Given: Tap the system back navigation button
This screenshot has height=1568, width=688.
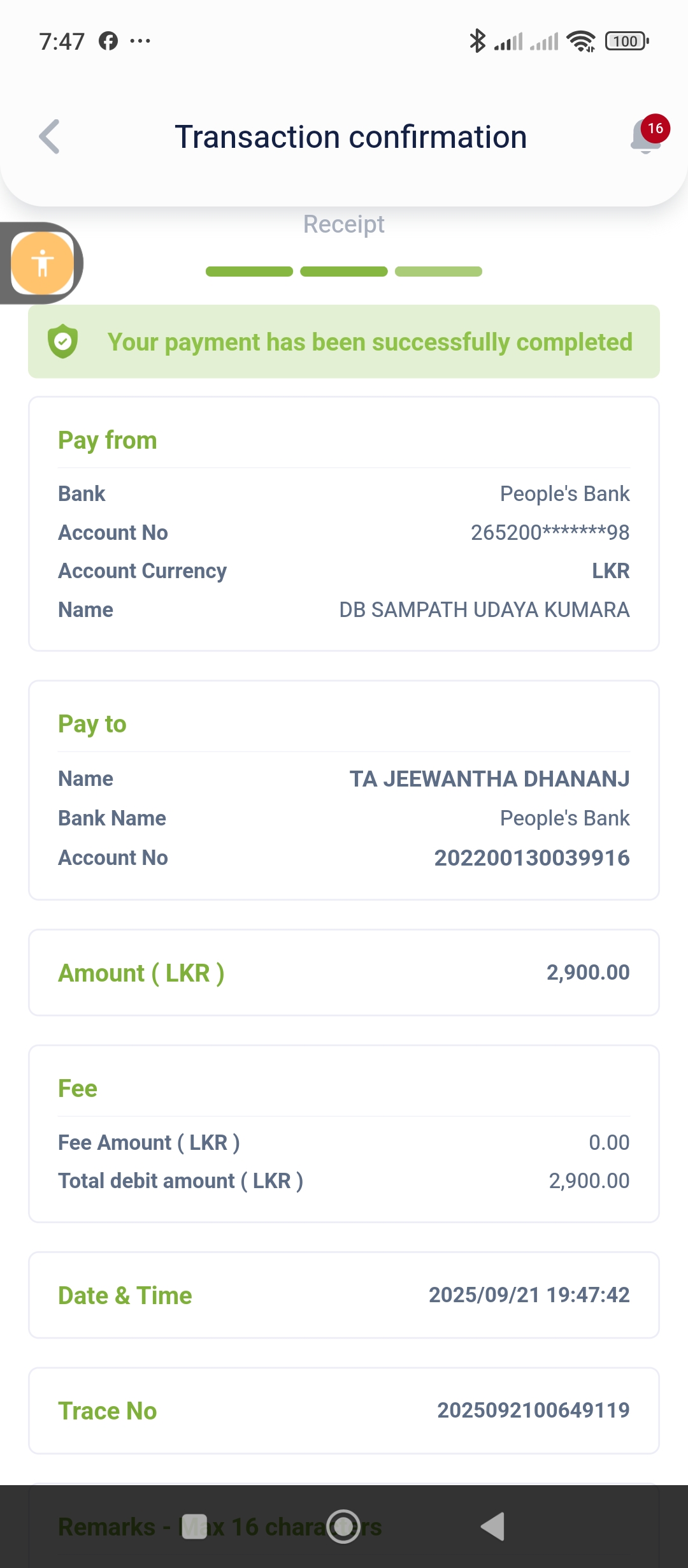Looking at the screenshot, I should click(493, 1527).
